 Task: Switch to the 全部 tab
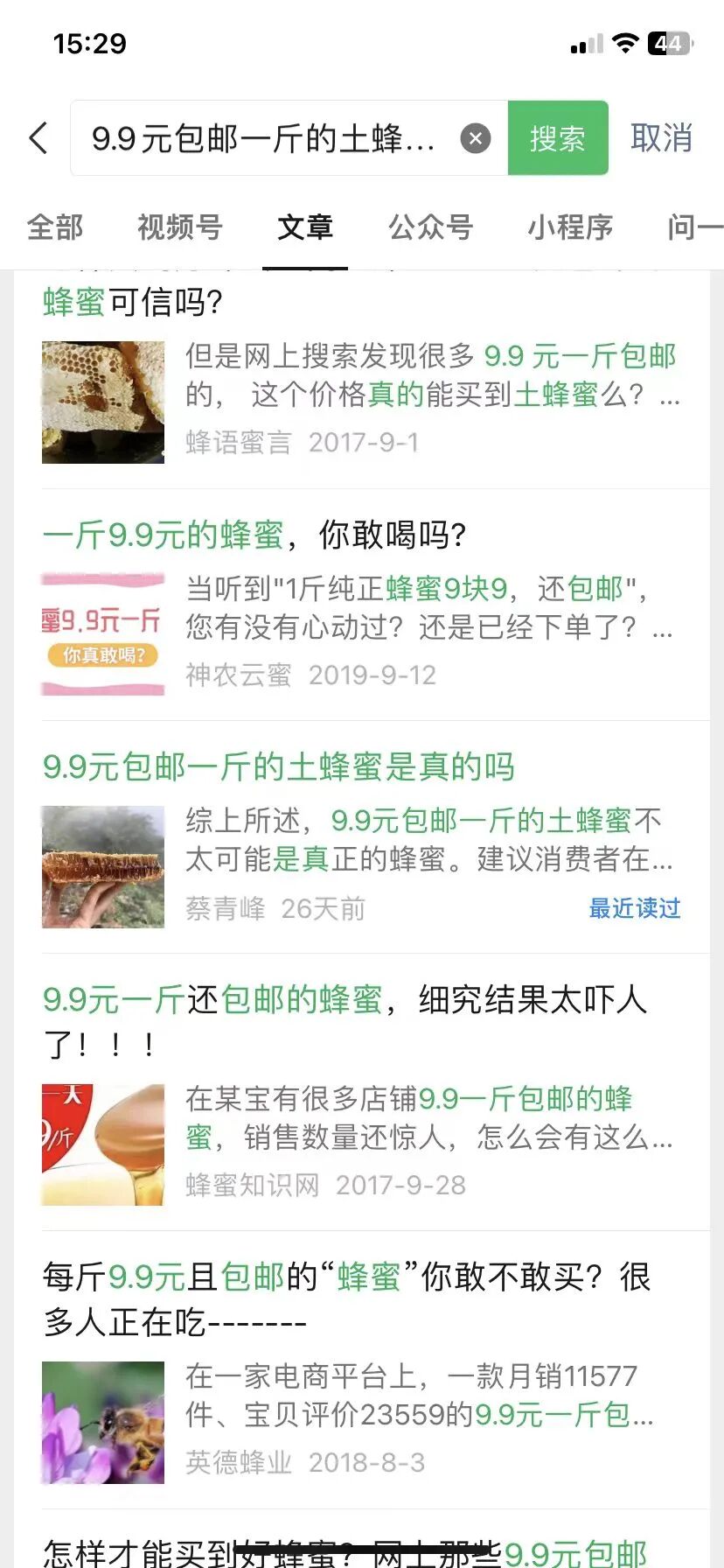click(x=55, y=227)
